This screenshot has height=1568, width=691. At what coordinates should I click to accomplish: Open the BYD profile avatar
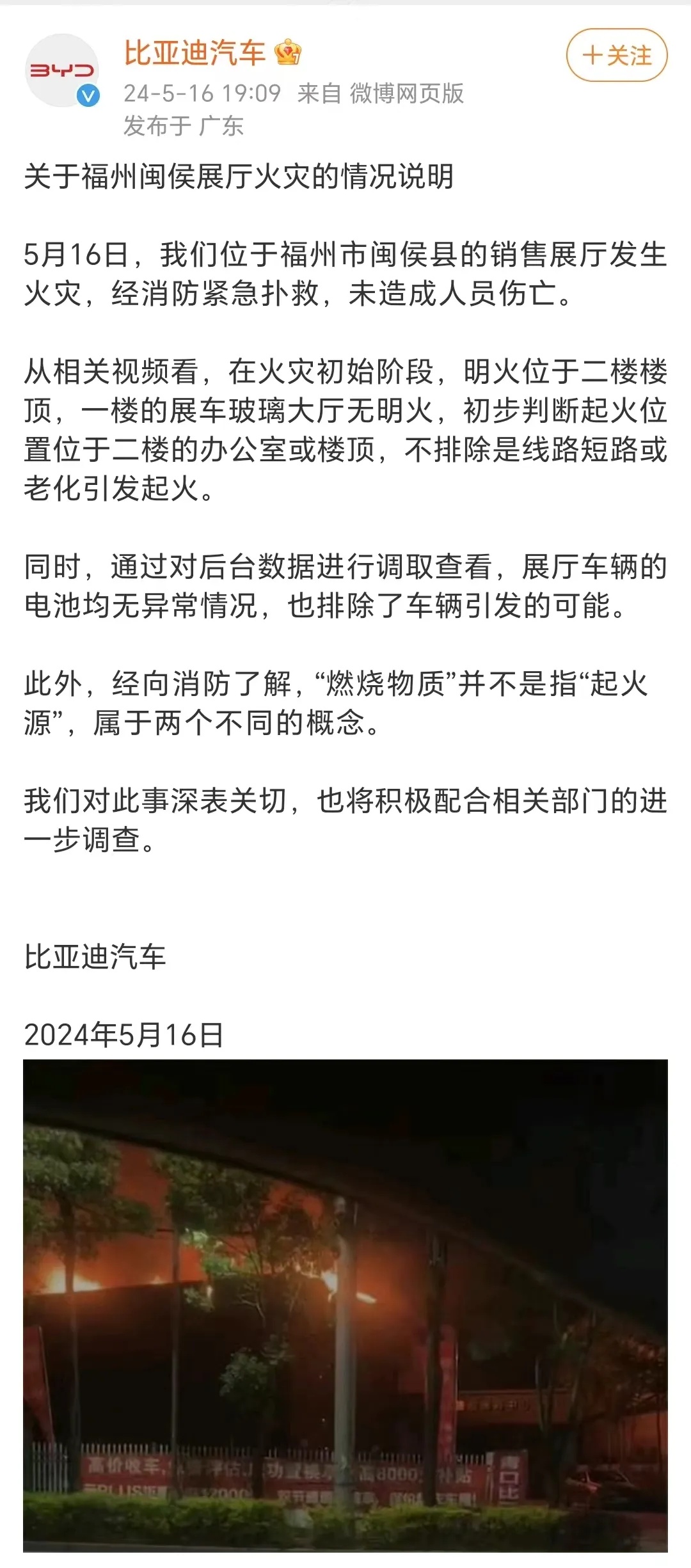tap(62, 70)
